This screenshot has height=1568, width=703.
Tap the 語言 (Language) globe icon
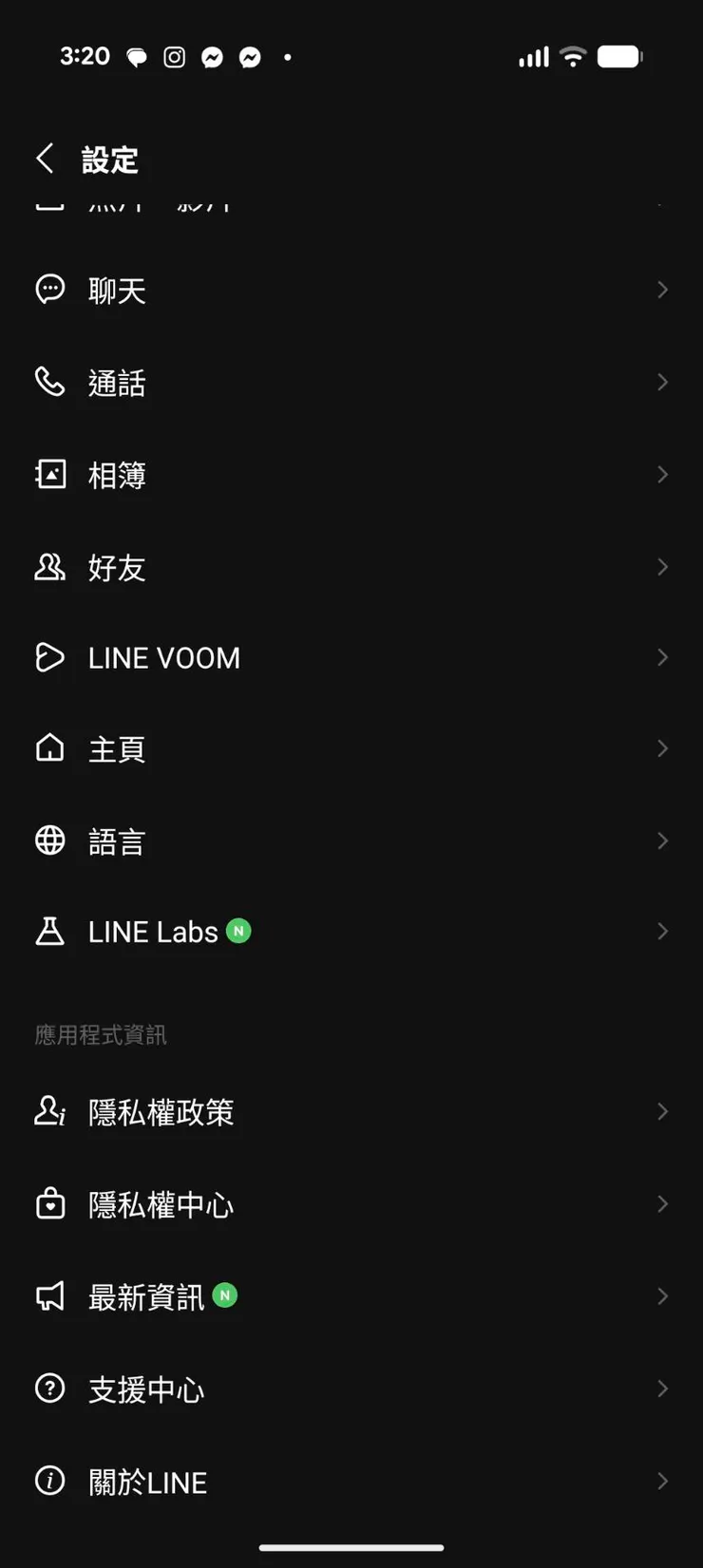pyautogui.click(x=49, y=841)
